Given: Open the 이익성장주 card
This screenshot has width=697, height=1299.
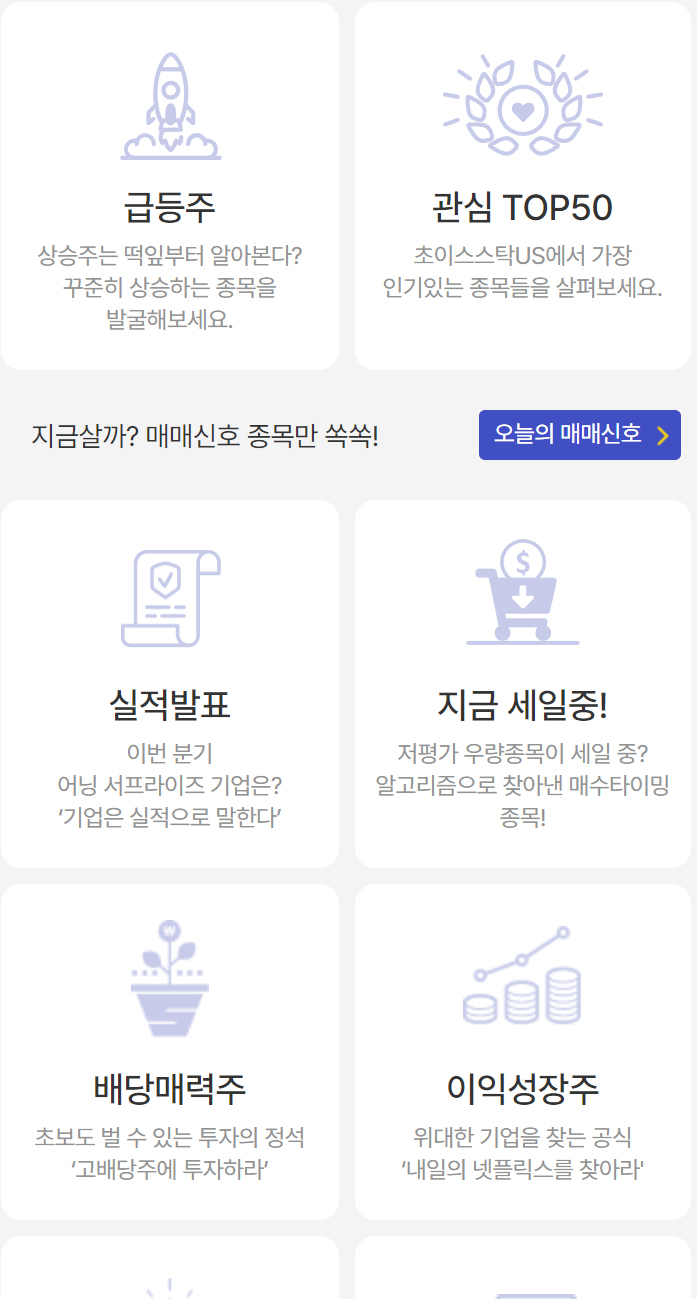Looking at the screenshot, I should coord(522,1052).
